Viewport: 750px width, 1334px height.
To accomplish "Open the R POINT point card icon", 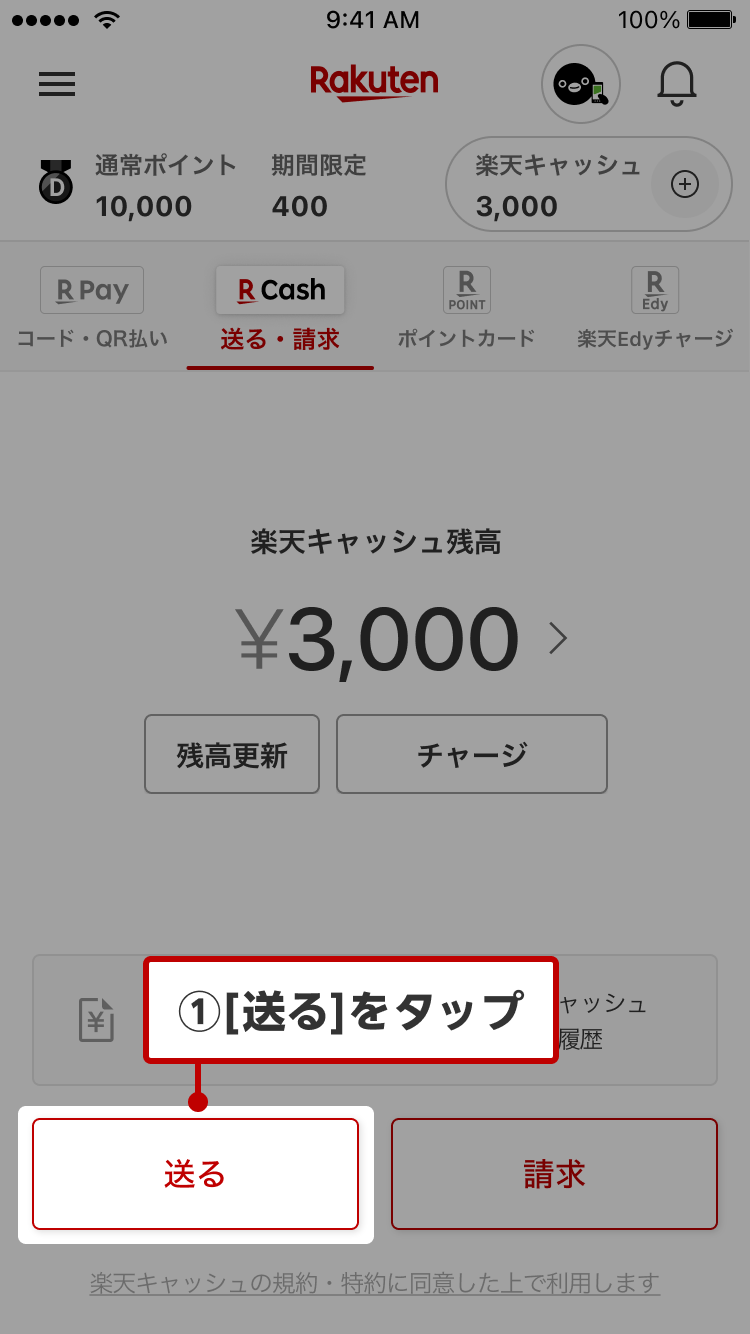I will coord(466,290).
